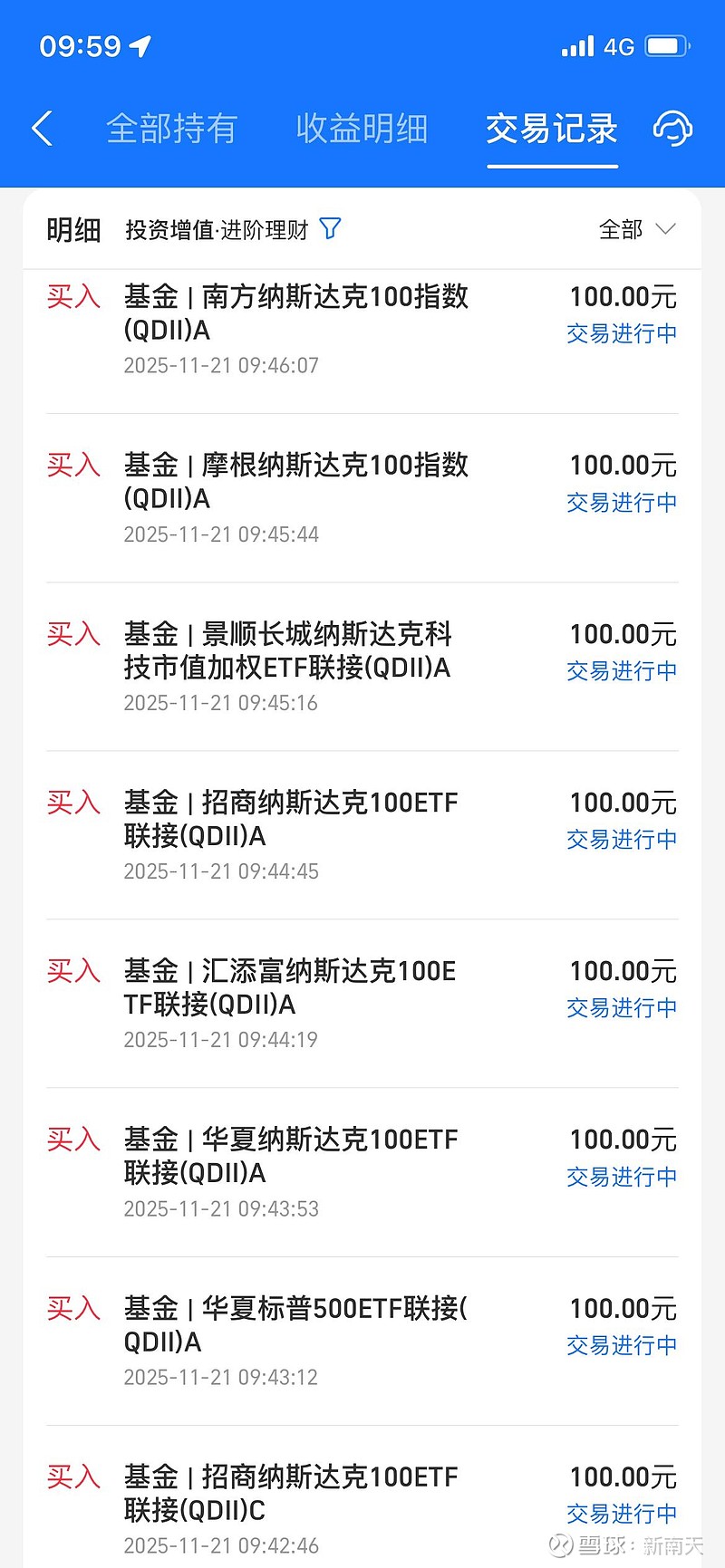This screenshot has width=725, height=1568.
Task: Tap 交易进行中 on 华夏标普500ETF联接 record
Action: (621, 1346)
